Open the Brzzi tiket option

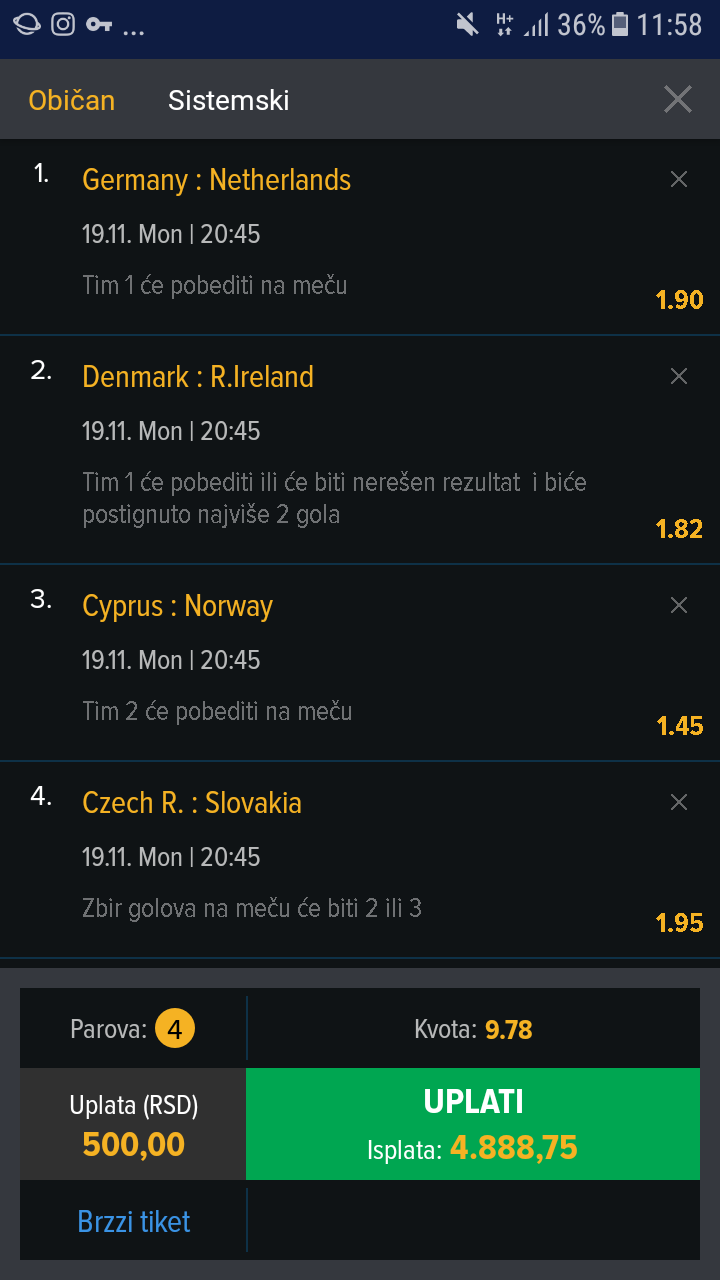[134, 1222]
